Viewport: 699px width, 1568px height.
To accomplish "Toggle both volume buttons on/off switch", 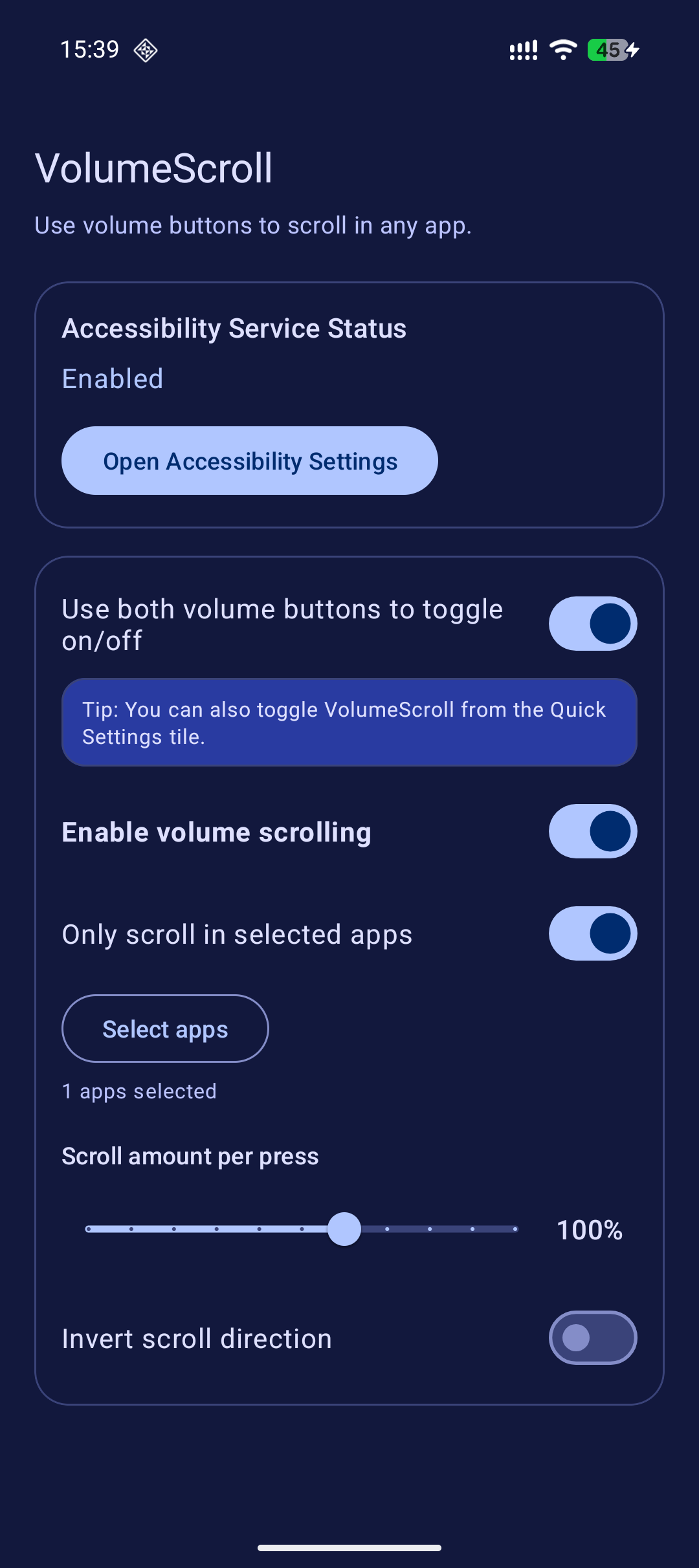I will point(592,624).
